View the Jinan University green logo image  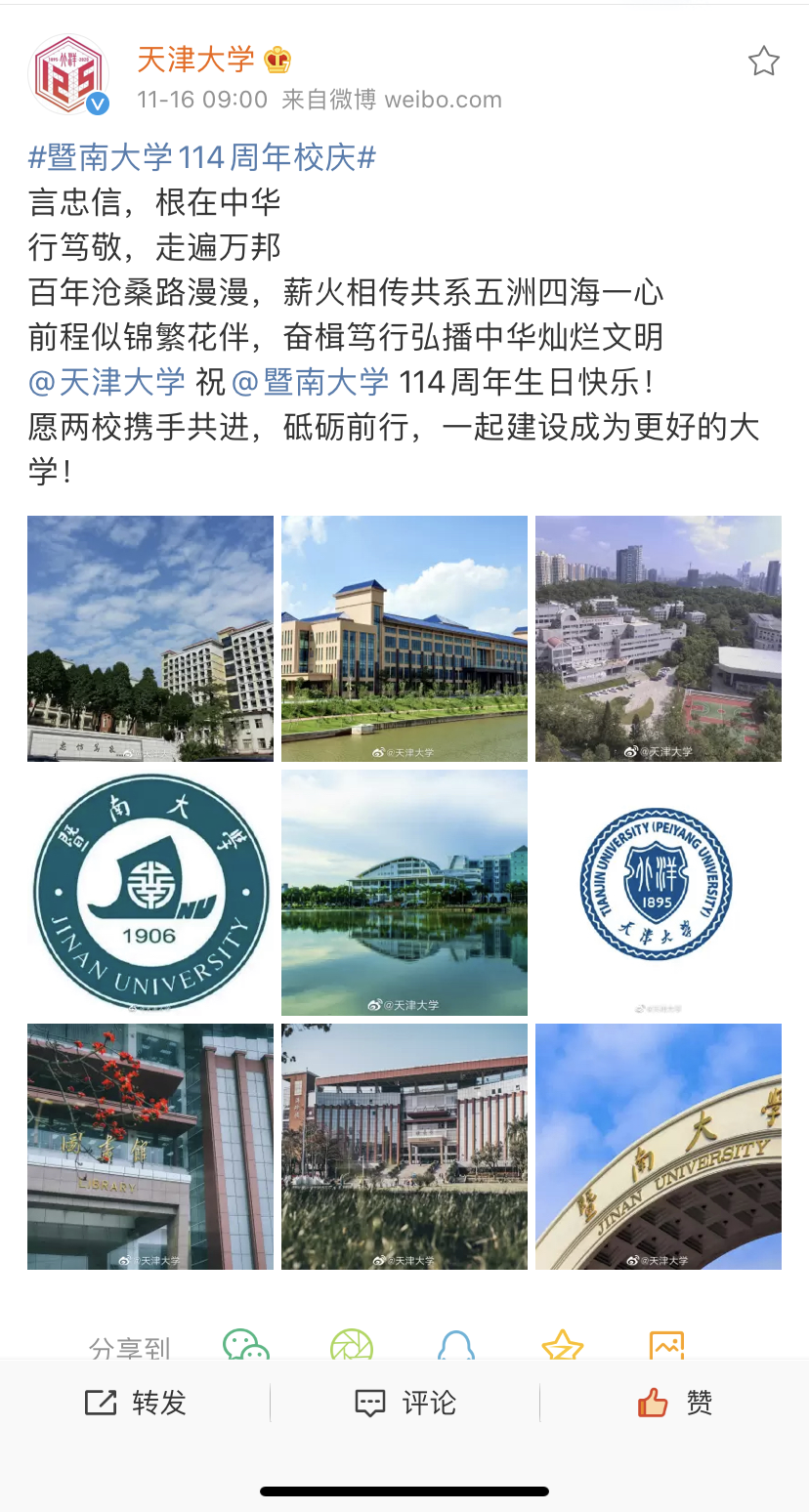[x=150, y=893]
